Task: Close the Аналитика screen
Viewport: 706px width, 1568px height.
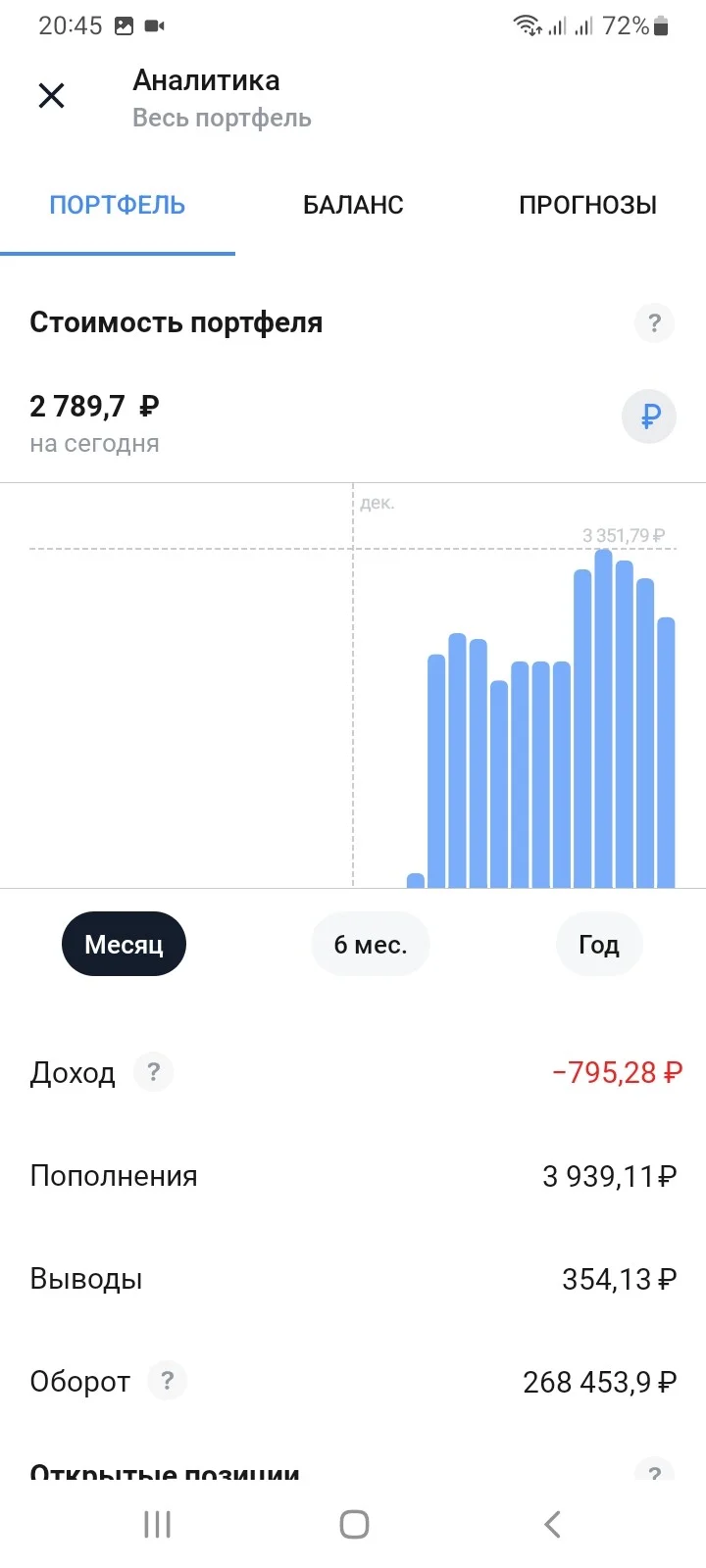Action: pos(51,95)
